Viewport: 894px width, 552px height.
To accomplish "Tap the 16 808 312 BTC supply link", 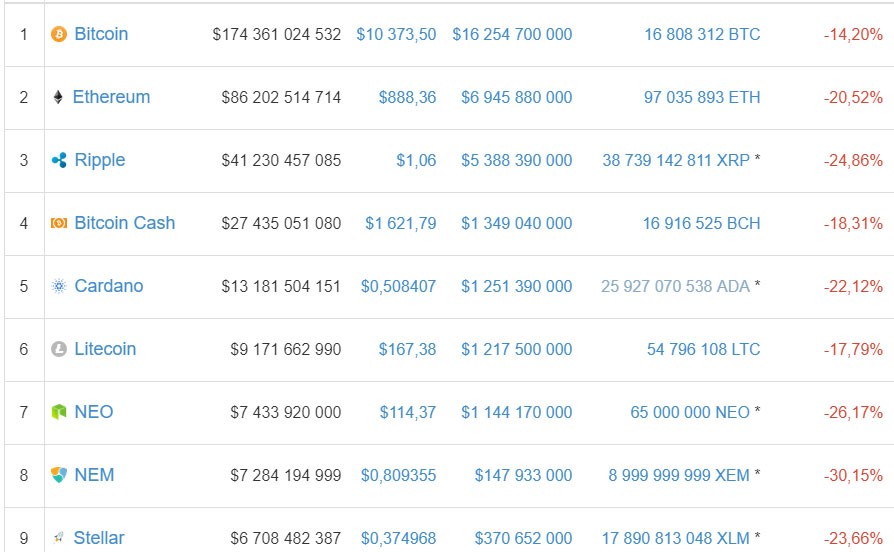I will click(x=702, y=34).
